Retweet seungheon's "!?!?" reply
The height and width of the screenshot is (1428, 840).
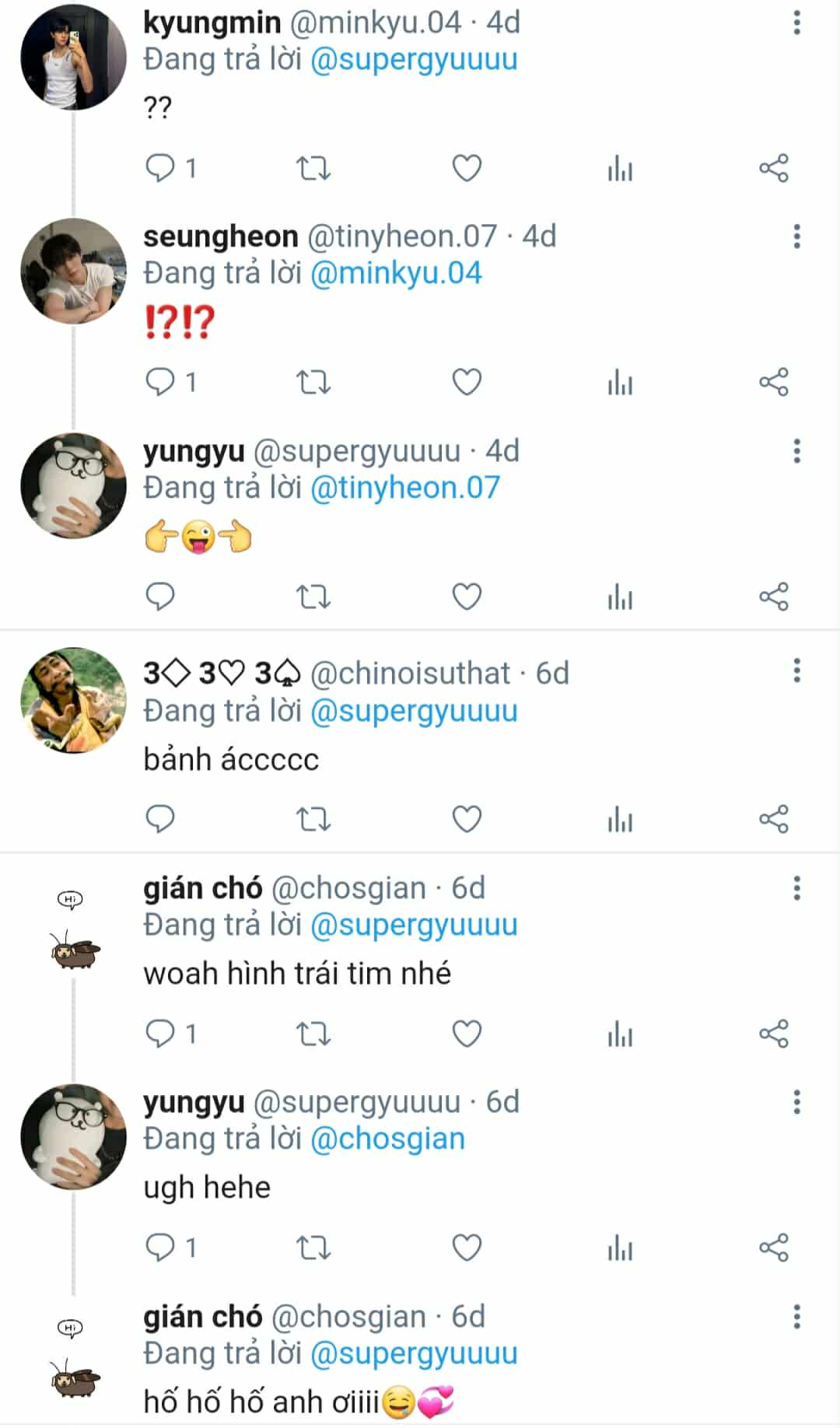[313, 382]
